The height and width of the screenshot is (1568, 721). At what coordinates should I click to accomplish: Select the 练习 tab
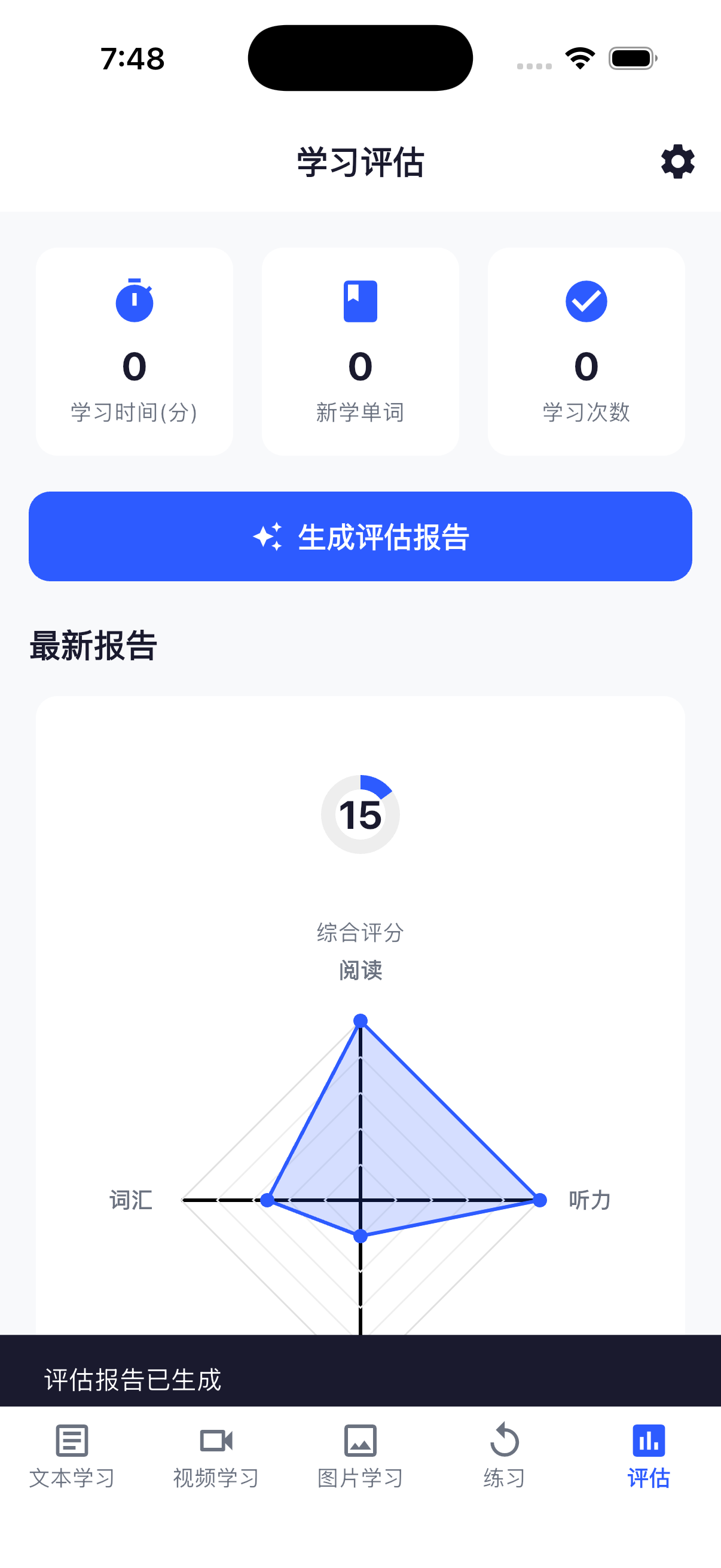point(505,1456)
